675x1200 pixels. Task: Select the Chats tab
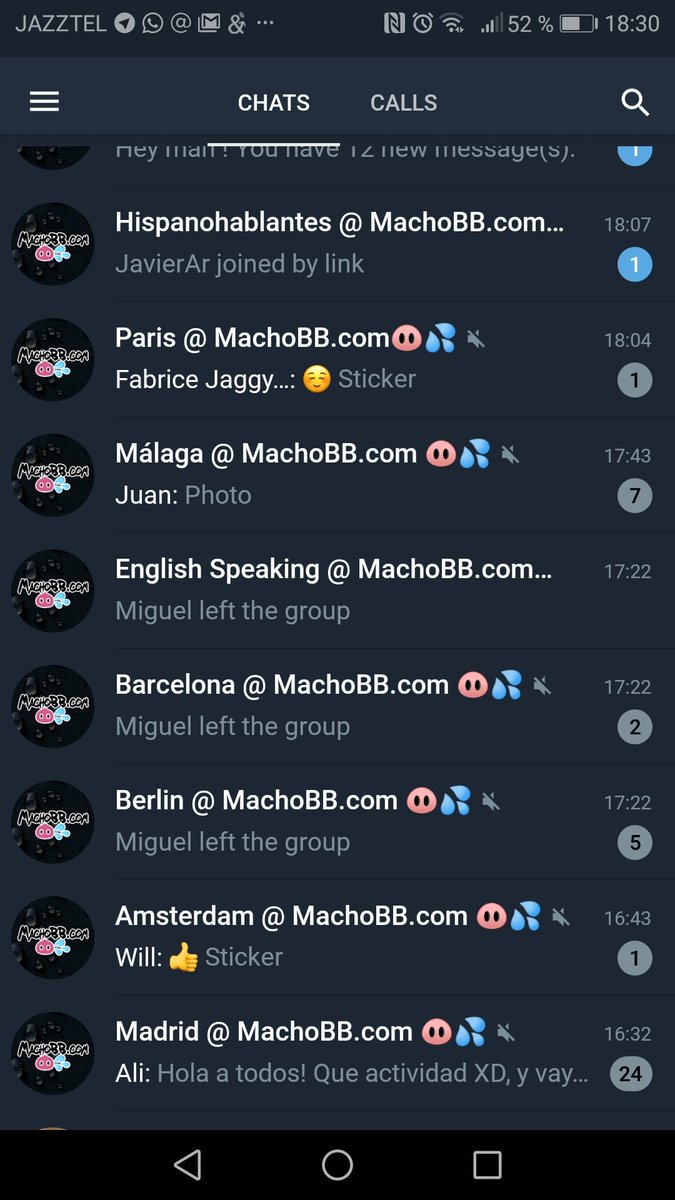(x=273, y=102)
